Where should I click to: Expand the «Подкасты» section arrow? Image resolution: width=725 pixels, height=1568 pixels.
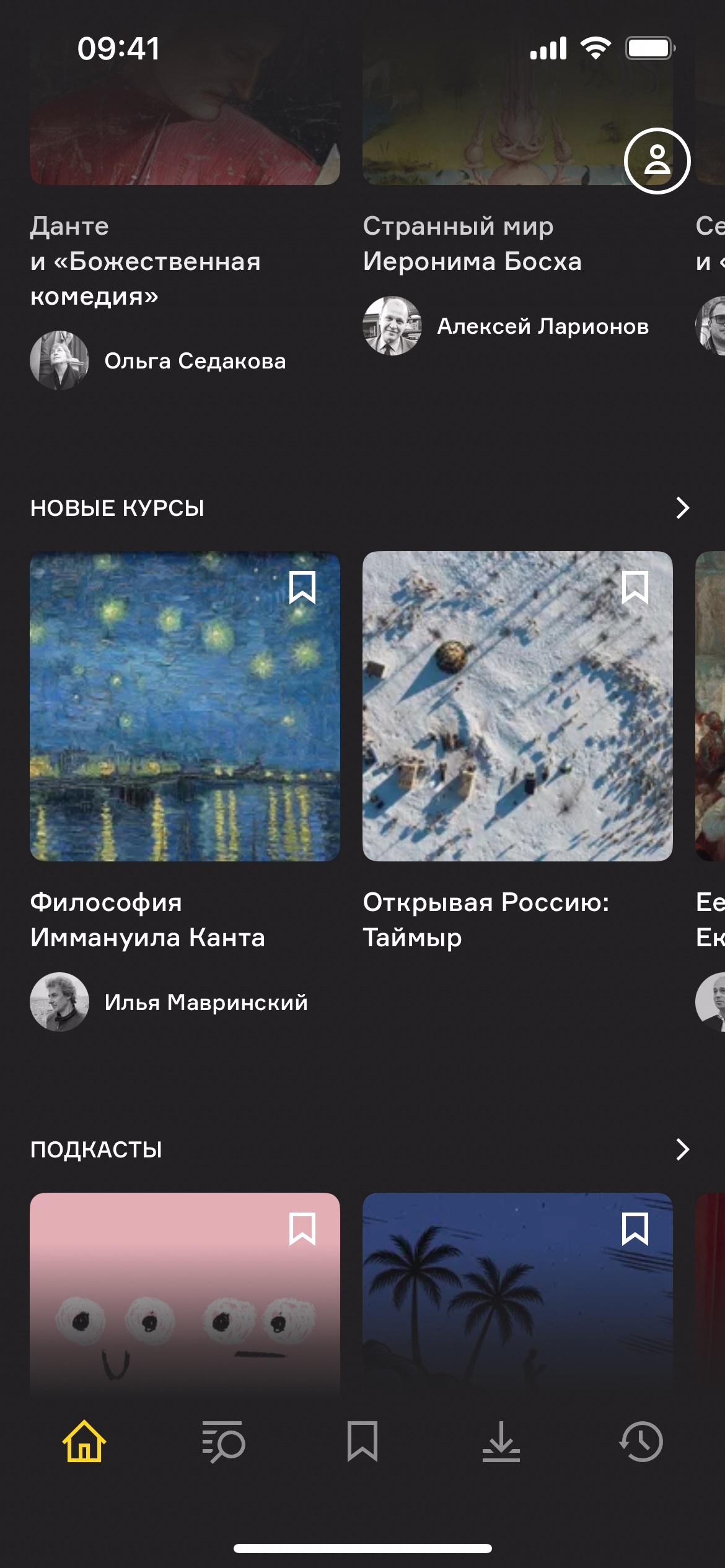tap(682, 1149)
